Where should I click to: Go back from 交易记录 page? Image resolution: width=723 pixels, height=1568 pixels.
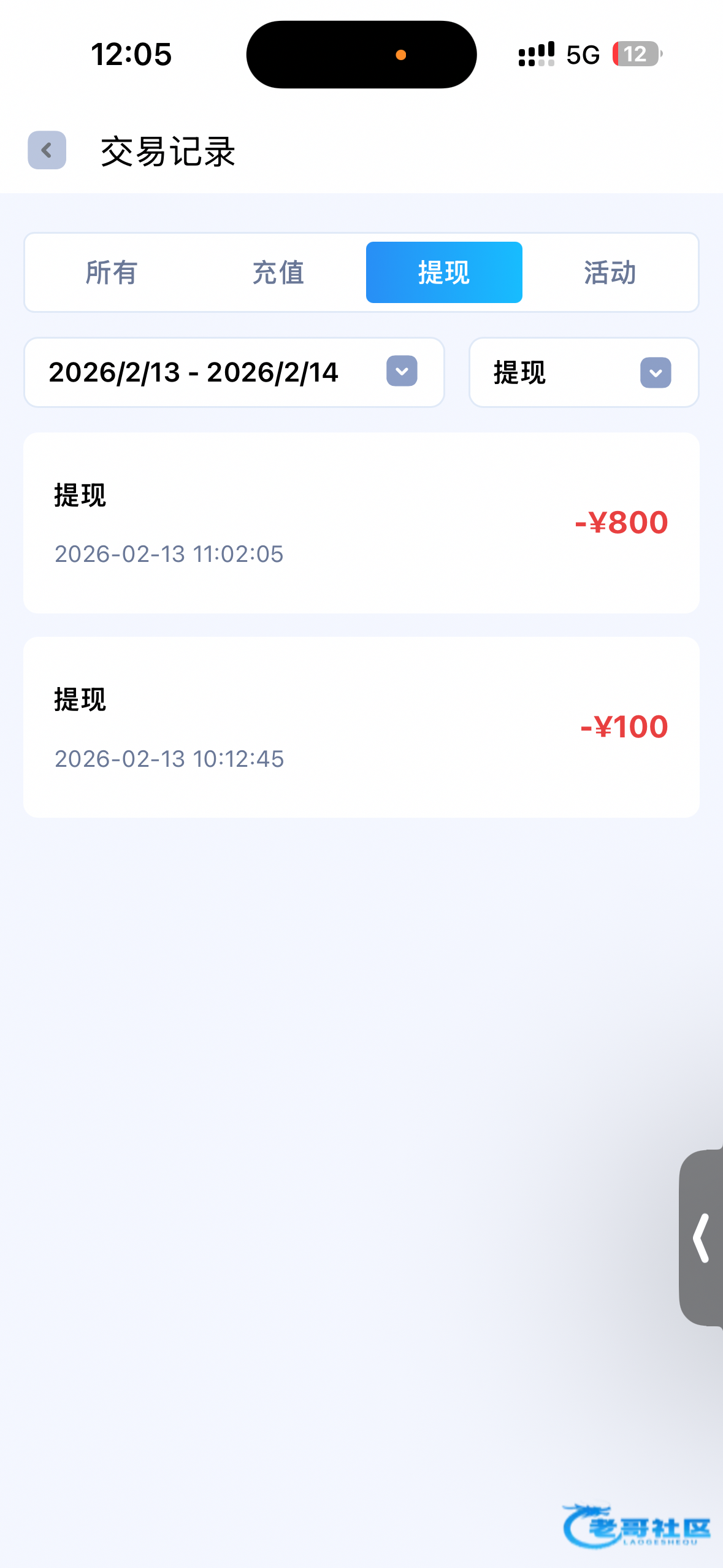pos(47,150)
